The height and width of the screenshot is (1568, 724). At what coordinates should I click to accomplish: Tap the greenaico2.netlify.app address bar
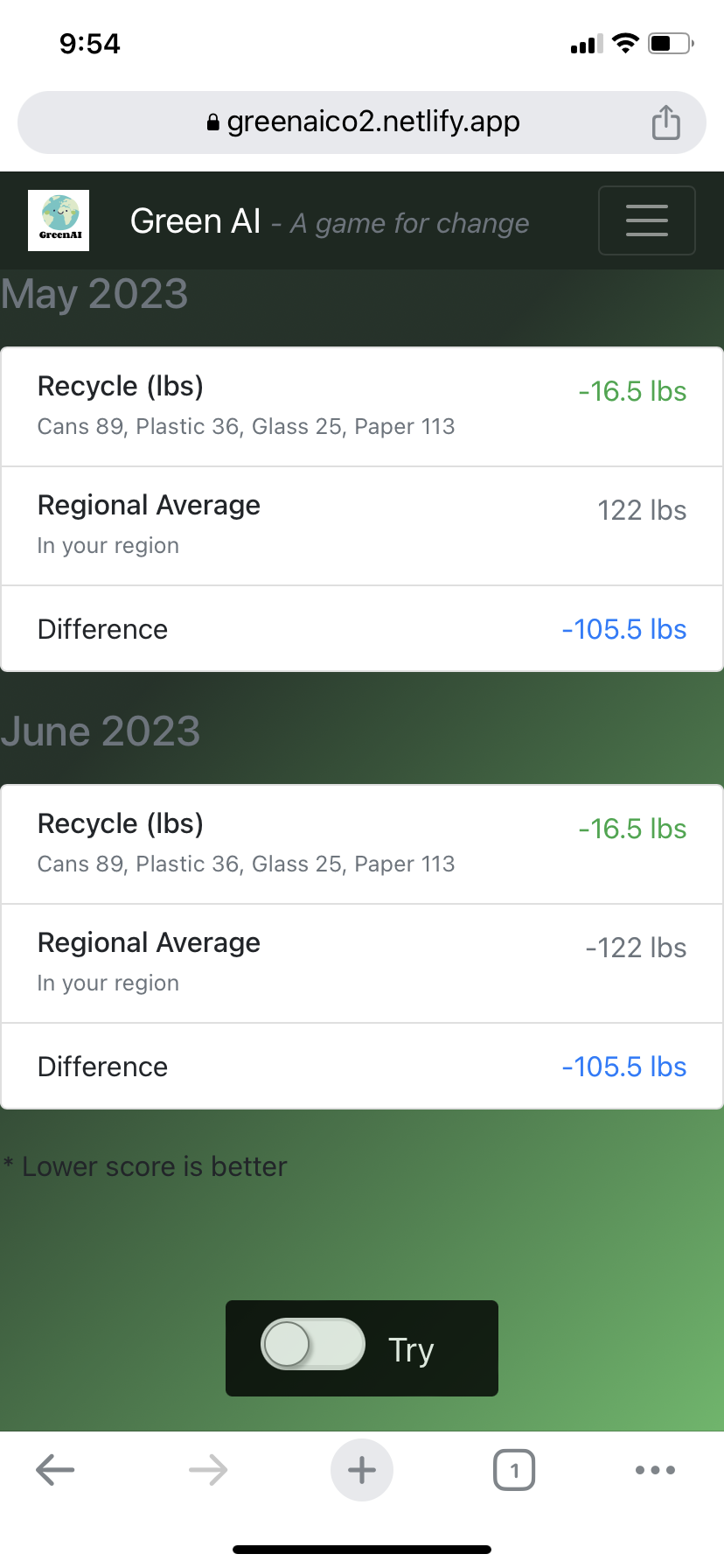362,122
